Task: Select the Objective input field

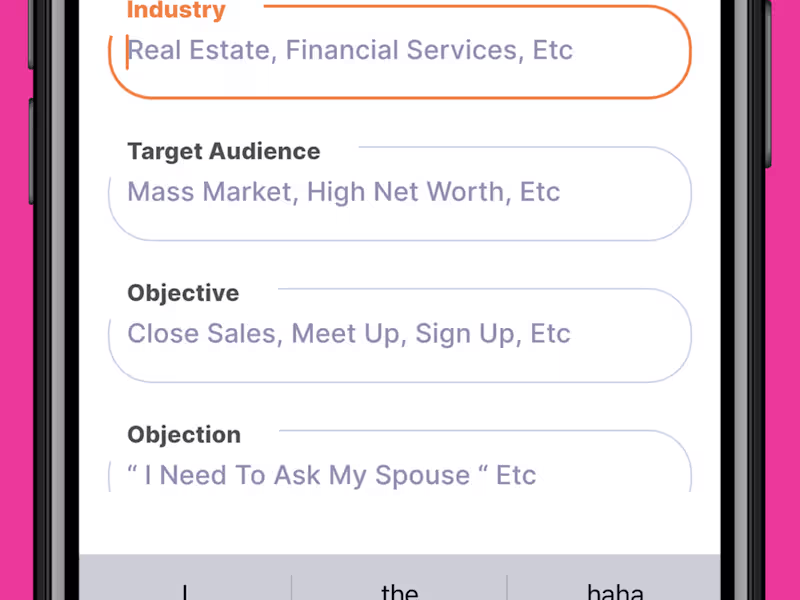Action: [x=400, y=334]
